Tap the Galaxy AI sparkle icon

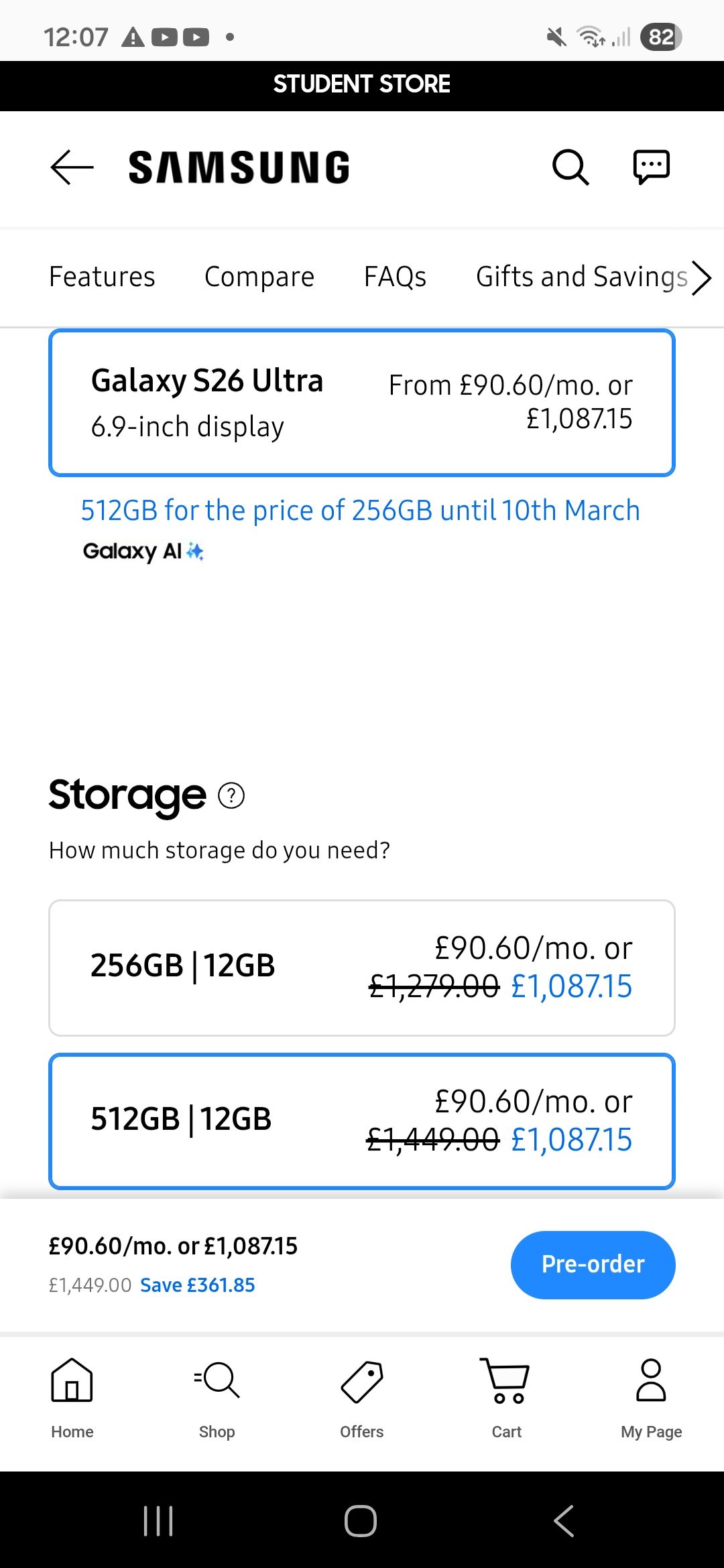pyautogui.click(x=195, y=551)
